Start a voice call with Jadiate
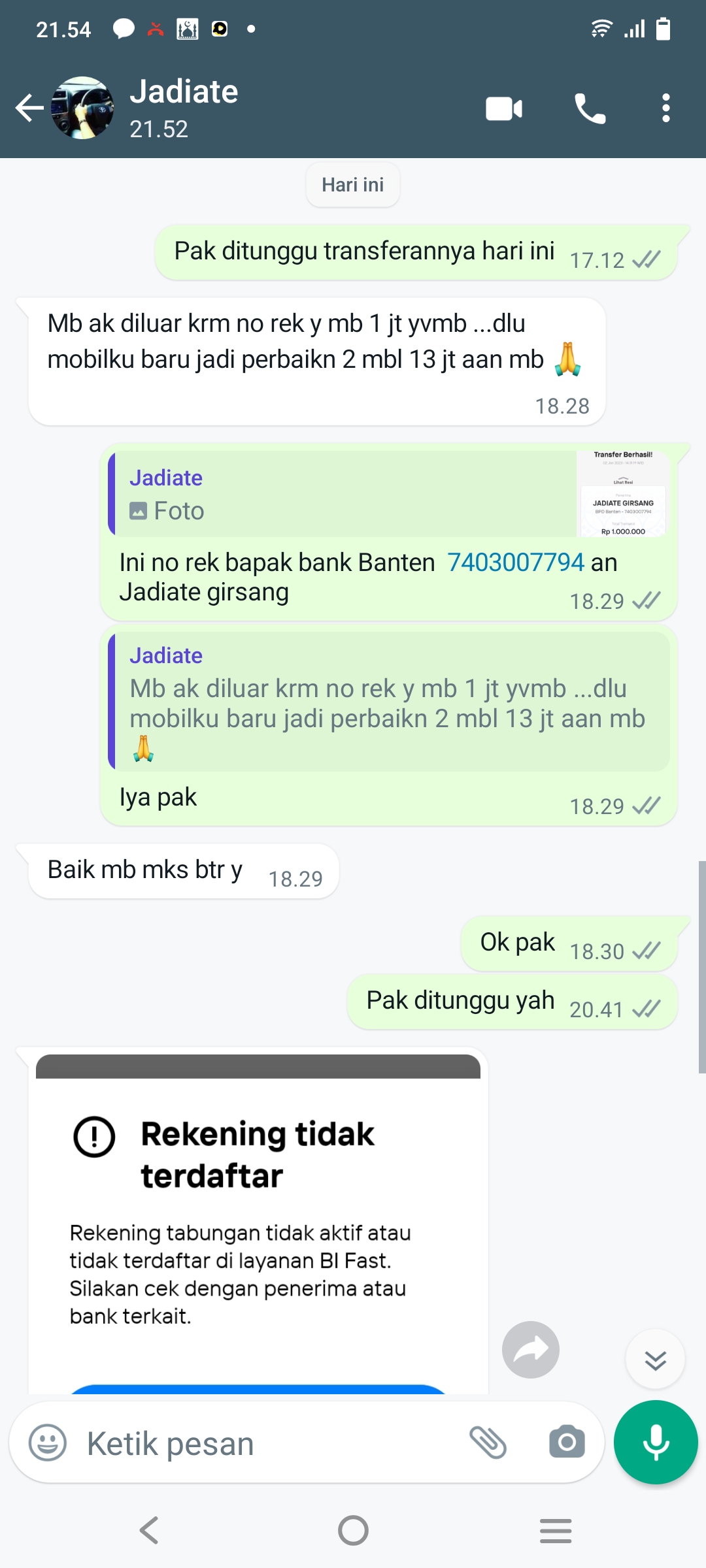706x1568 pixels. pyautogui.click(x=590, y=108)
